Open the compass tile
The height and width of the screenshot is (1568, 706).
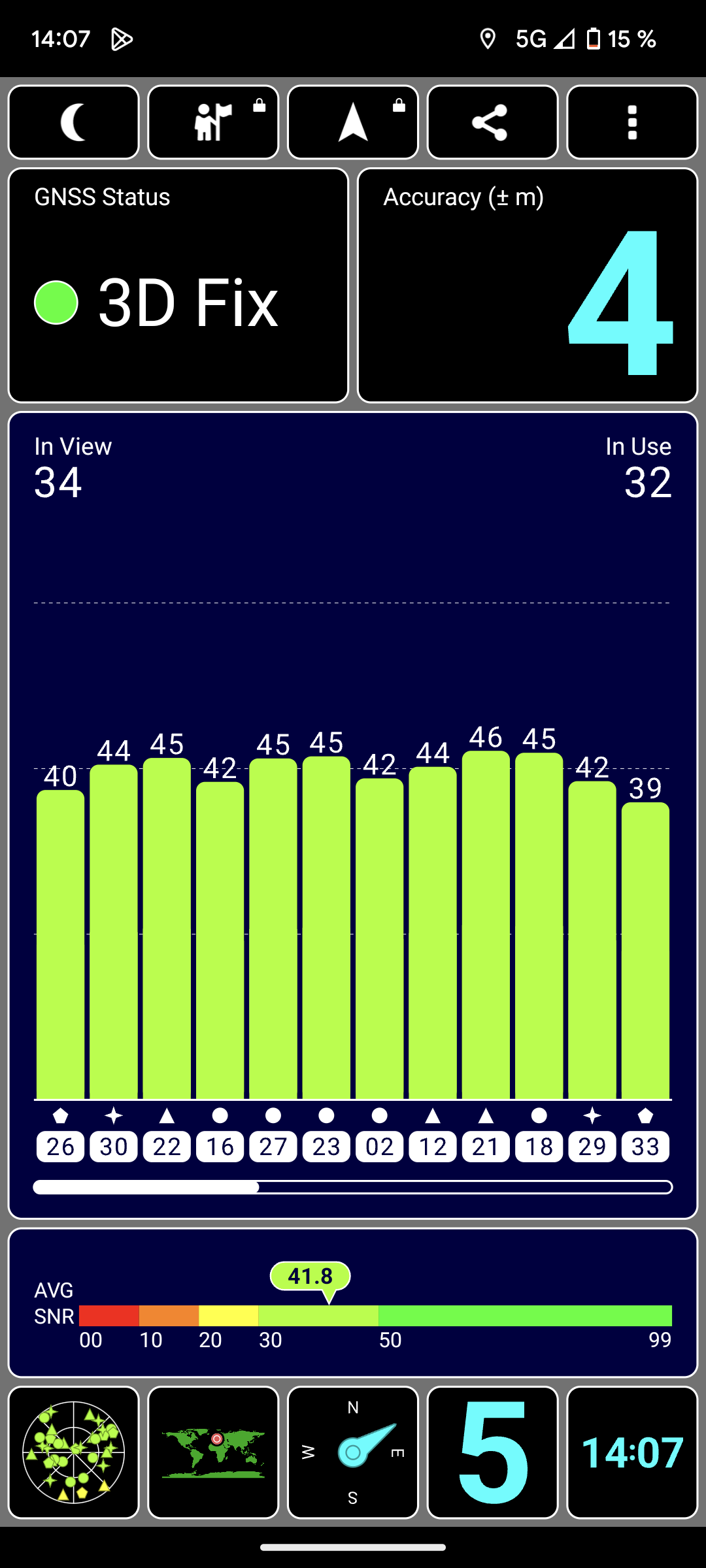click(353, 1452)
